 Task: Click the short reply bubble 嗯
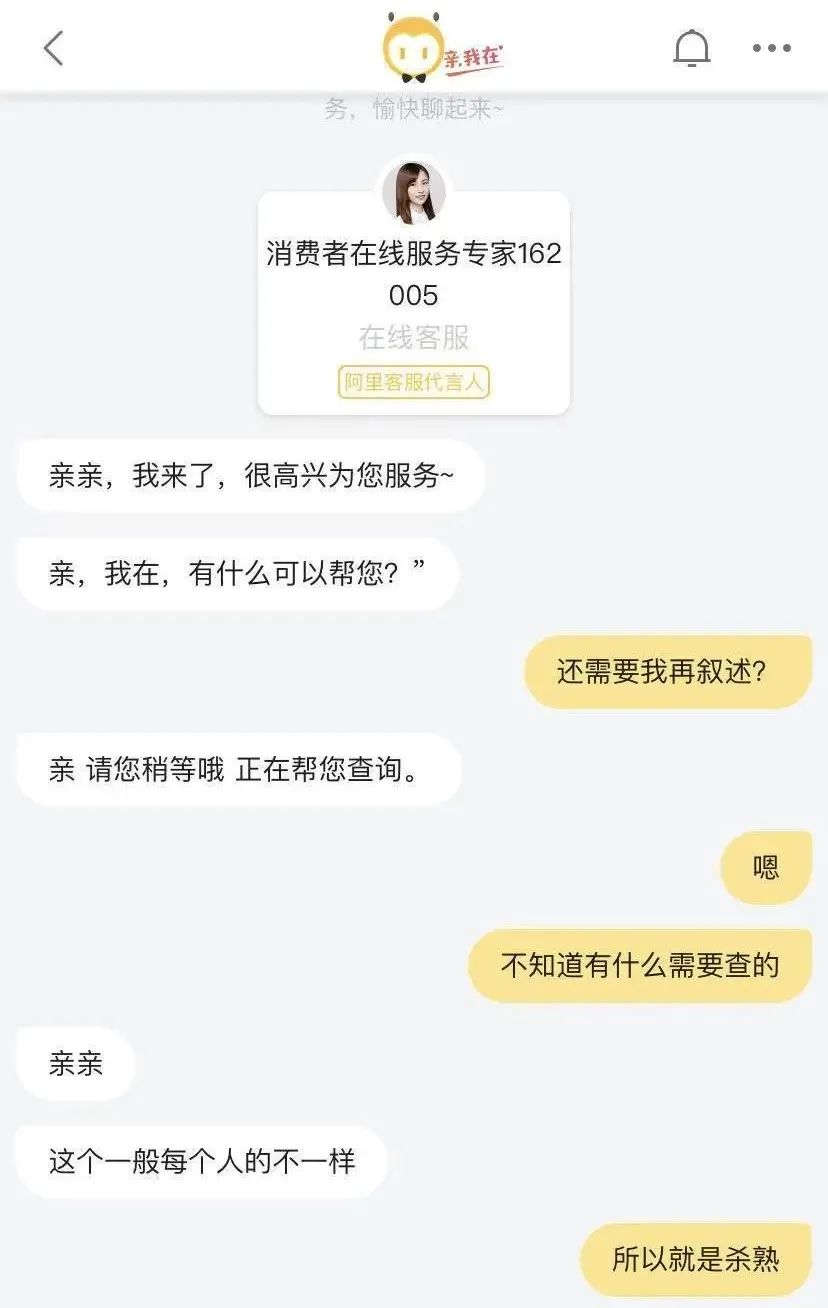[x=764, y=867]
